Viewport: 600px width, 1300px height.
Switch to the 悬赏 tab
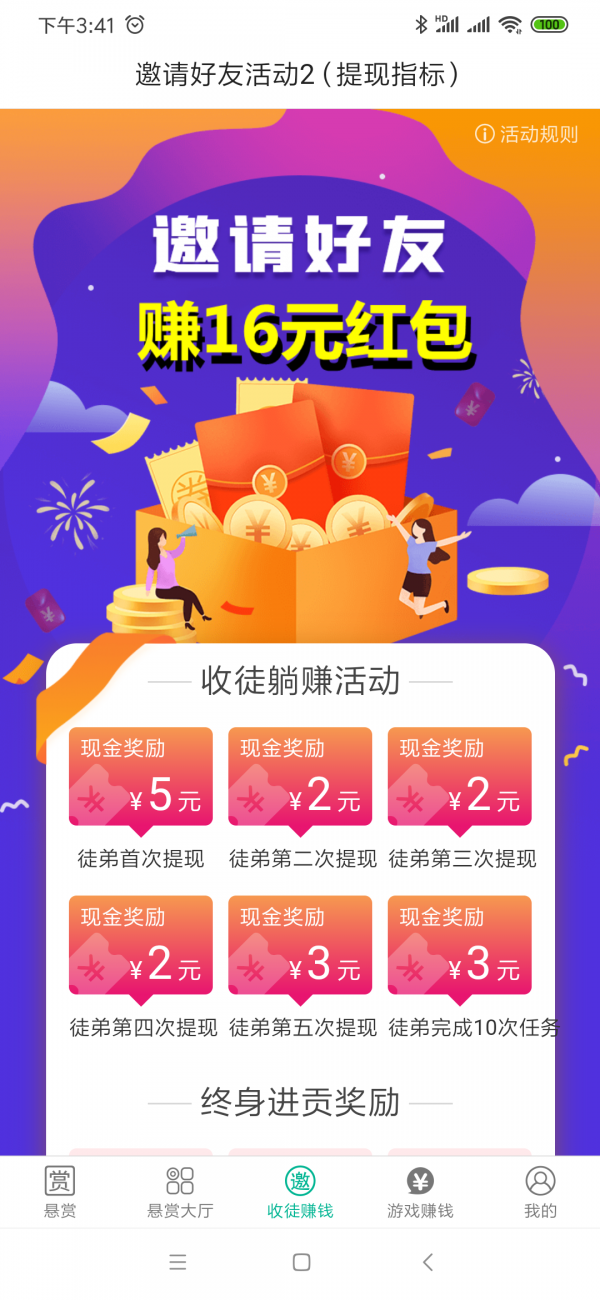click(60, 1192)
